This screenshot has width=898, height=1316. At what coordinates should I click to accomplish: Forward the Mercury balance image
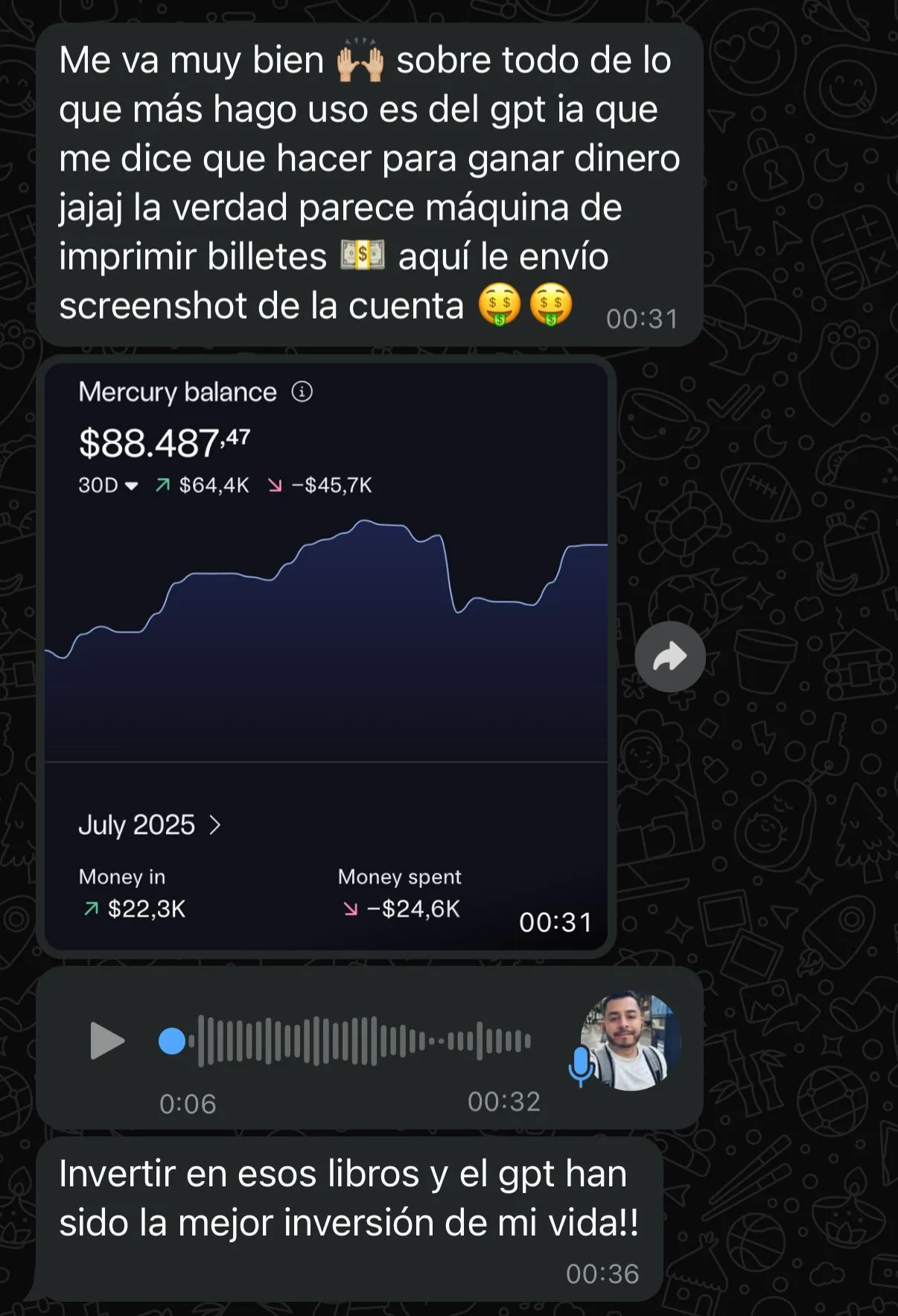coord(669,657)
